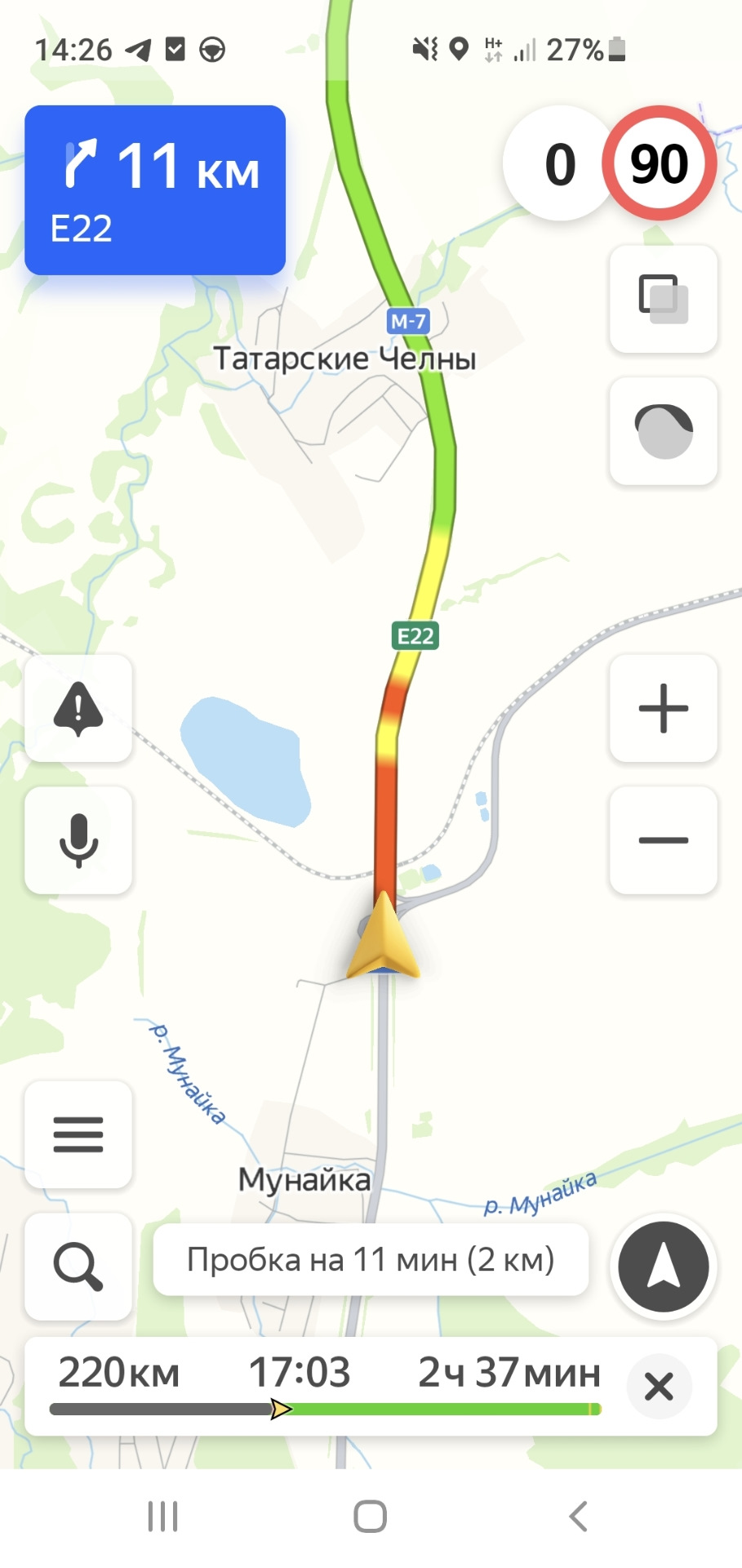Zoom in on the map

pyautogui.click(x=663, y=708)
